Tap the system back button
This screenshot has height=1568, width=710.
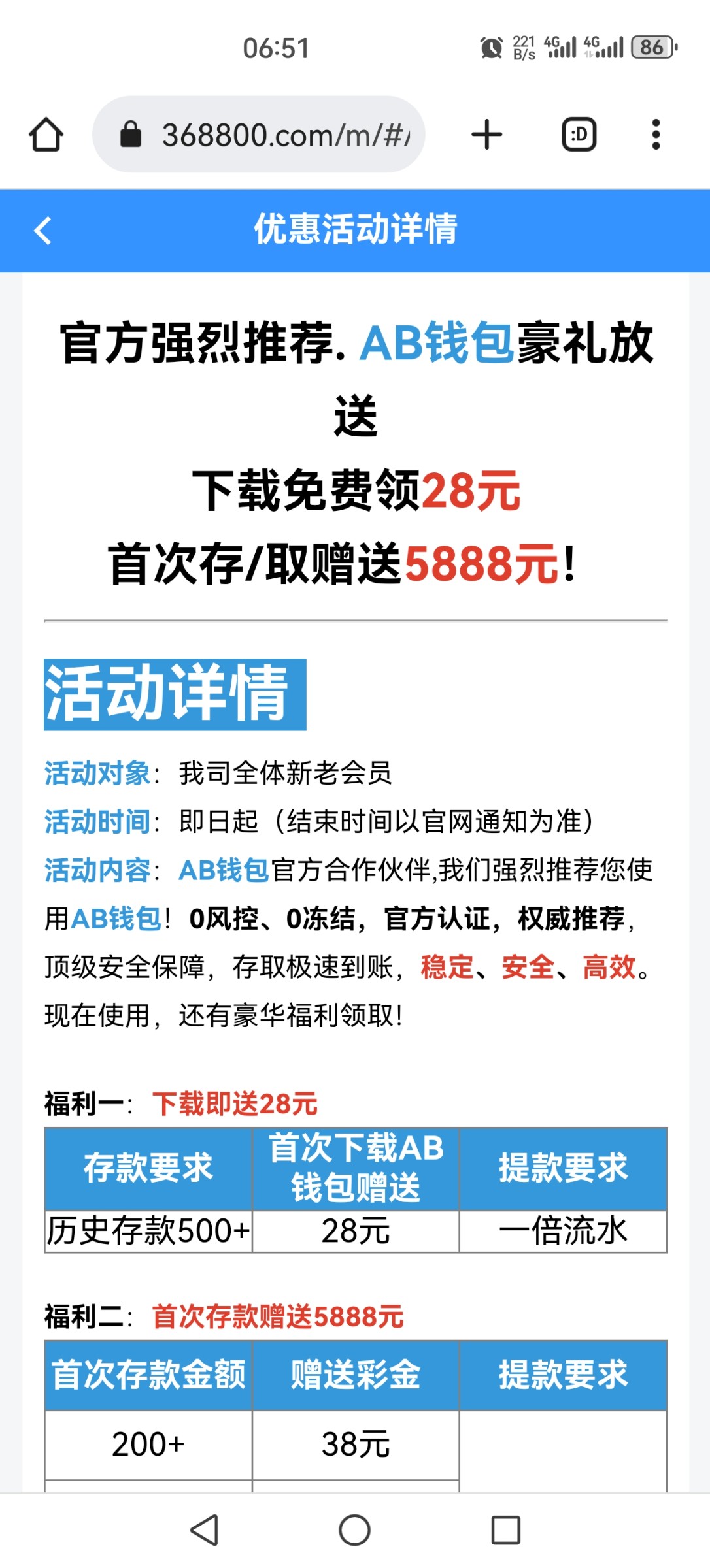pos(204,1529)
